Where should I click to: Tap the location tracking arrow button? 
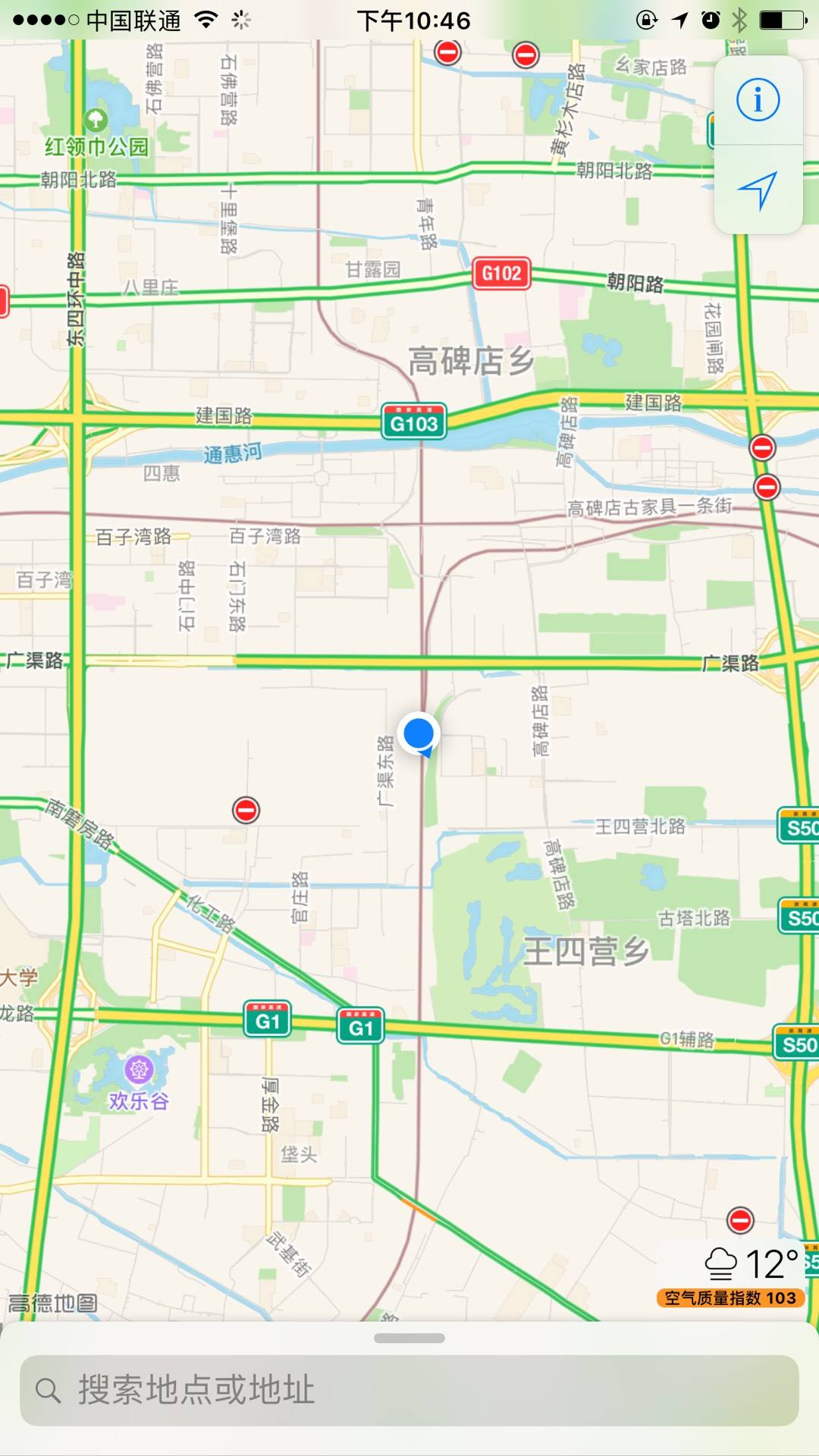point(758,190)
